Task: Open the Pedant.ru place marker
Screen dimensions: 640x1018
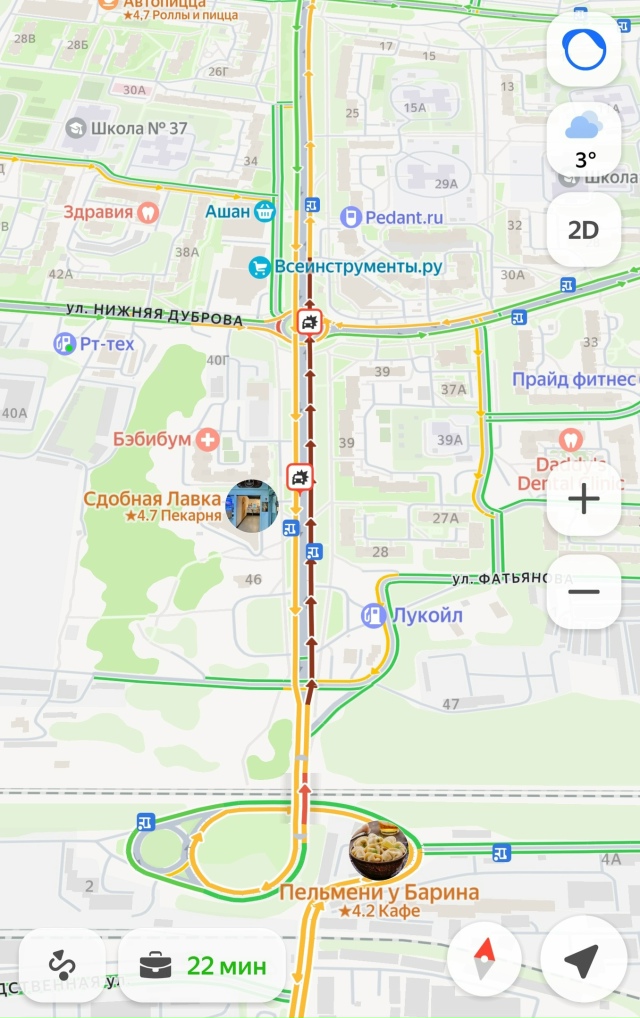Action: [350, 216]
